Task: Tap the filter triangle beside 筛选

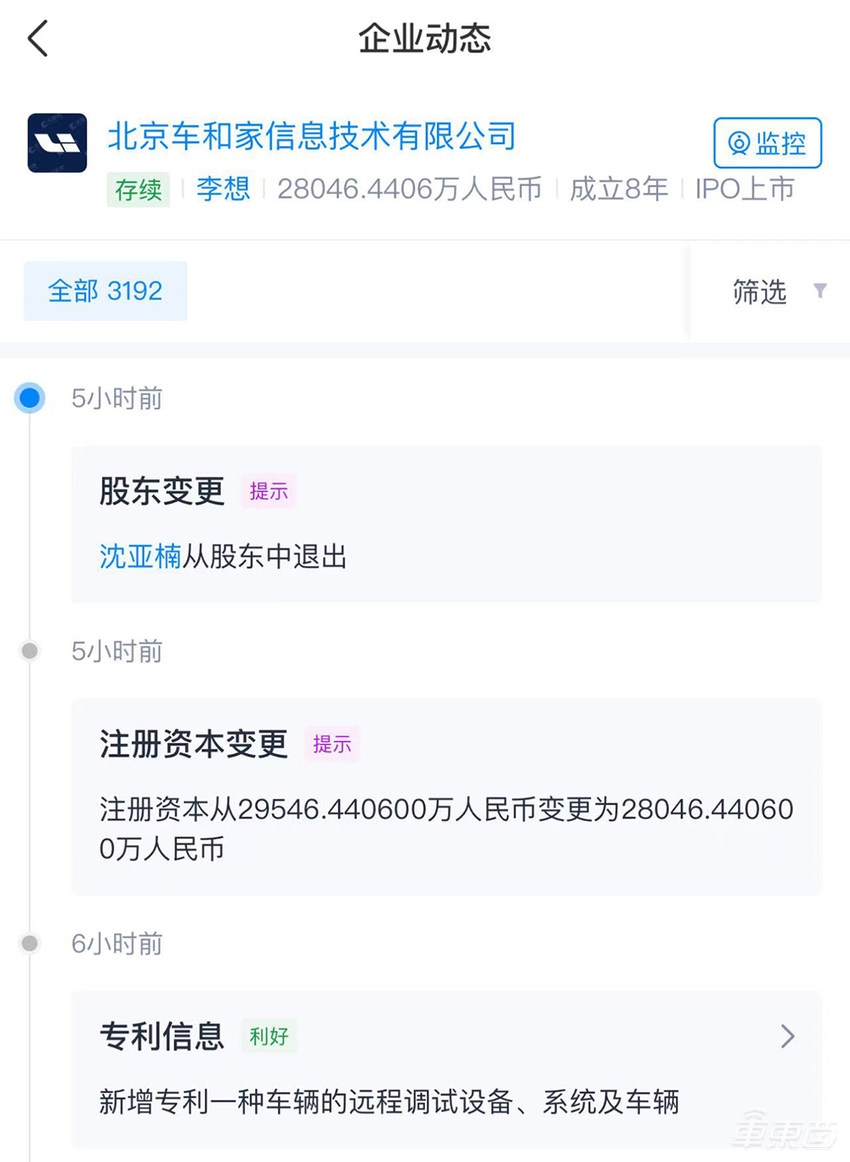Action: coord(820,291)
